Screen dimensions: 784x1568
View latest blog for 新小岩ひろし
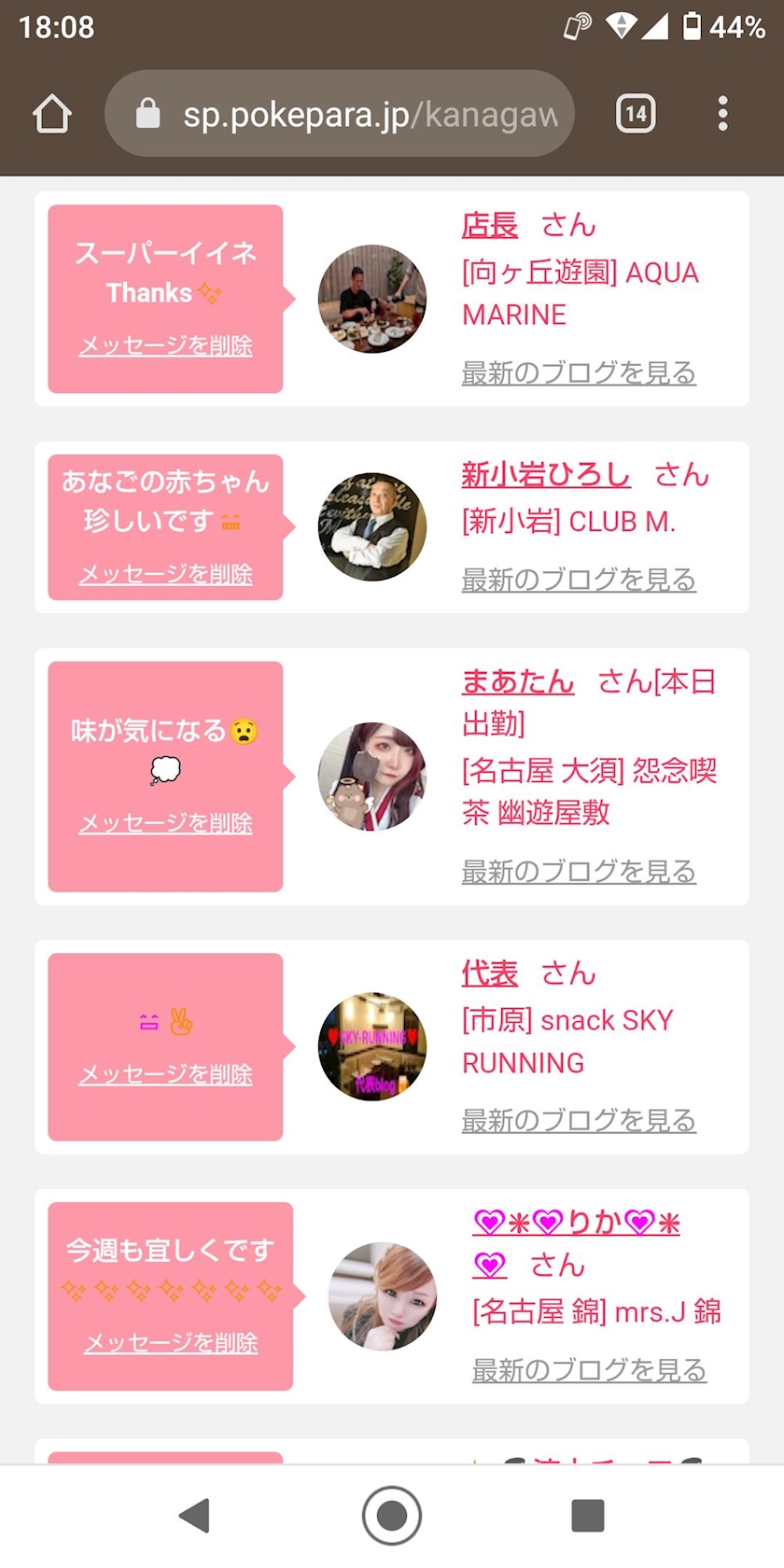pos(579,580)
